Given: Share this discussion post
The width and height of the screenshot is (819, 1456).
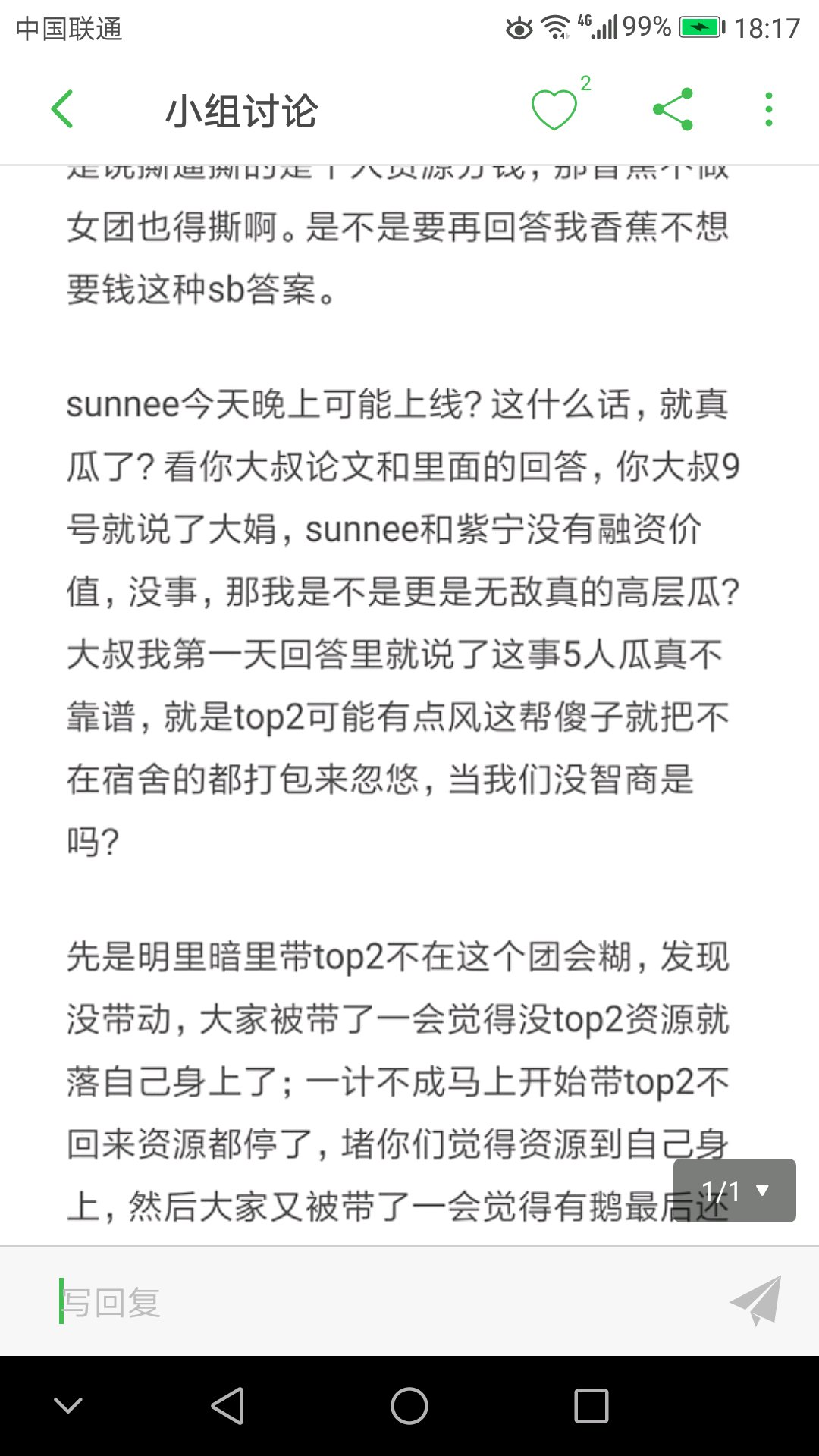Looking at the screenshot, I should 673,109.
